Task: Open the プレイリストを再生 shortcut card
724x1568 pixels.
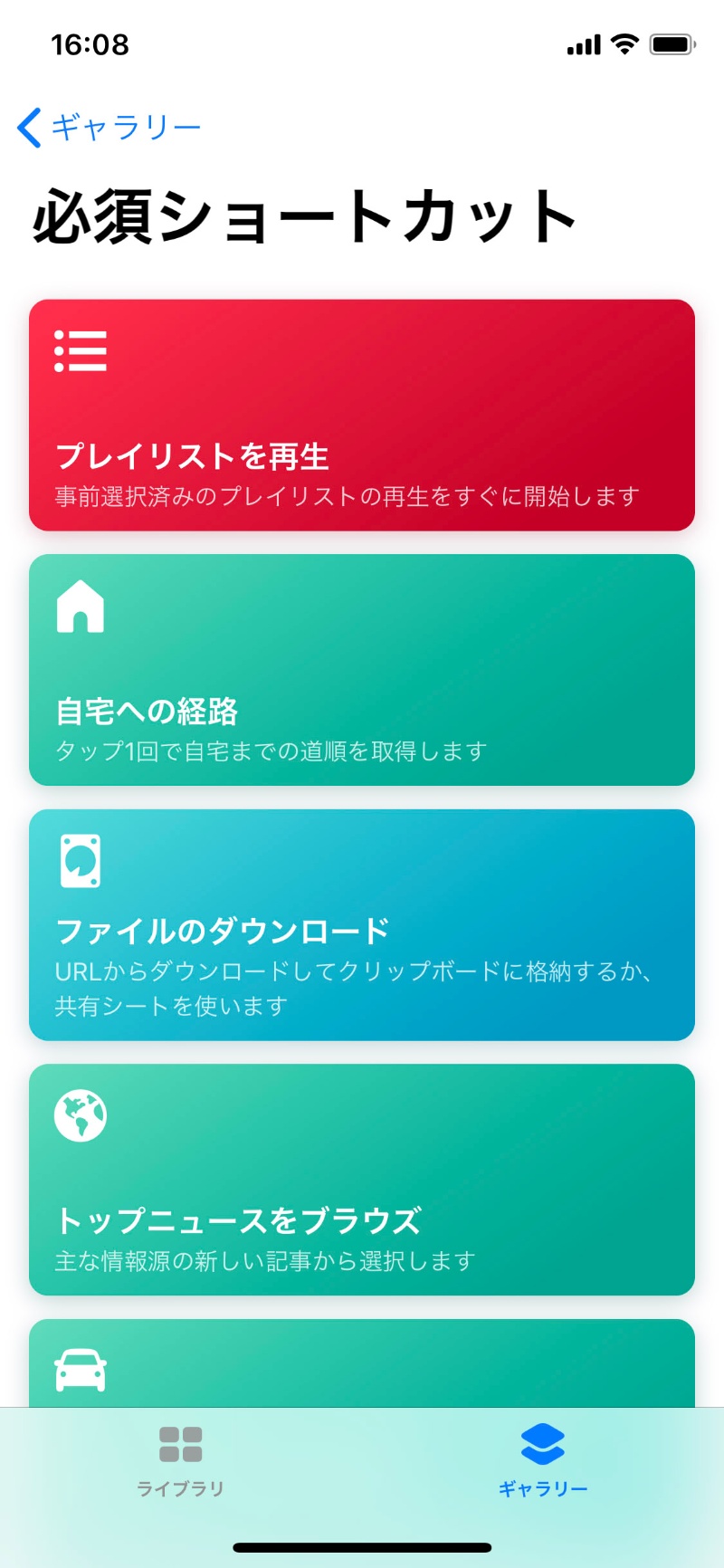Action: click(x=362, y=415)
